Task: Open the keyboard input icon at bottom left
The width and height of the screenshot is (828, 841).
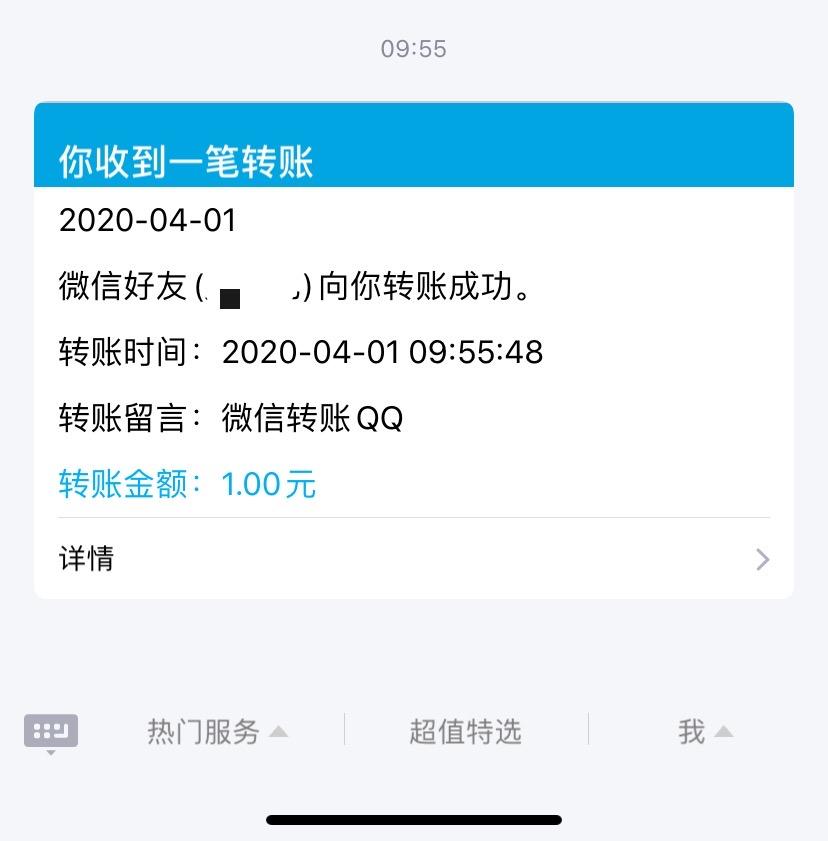Action: coord(49,728)
